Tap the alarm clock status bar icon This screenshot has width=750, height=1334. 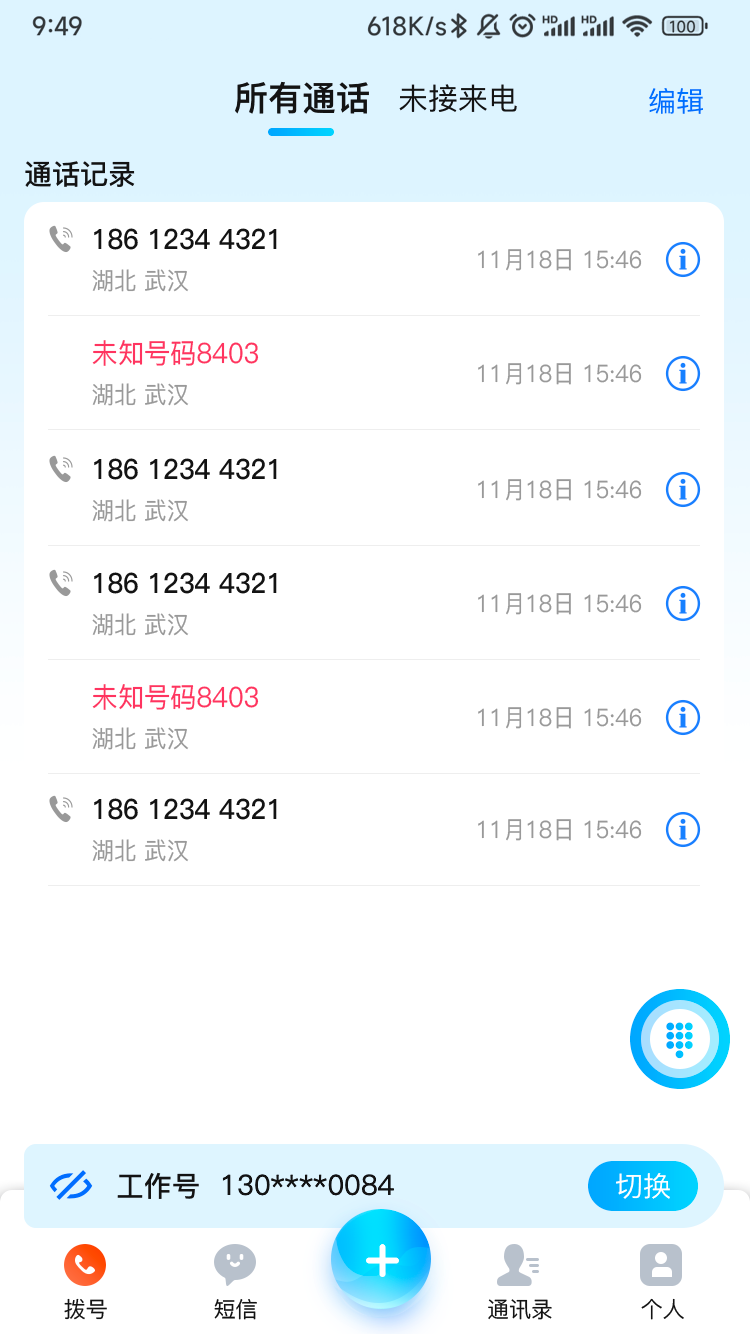pyautogui.click(x=521, y=24)
